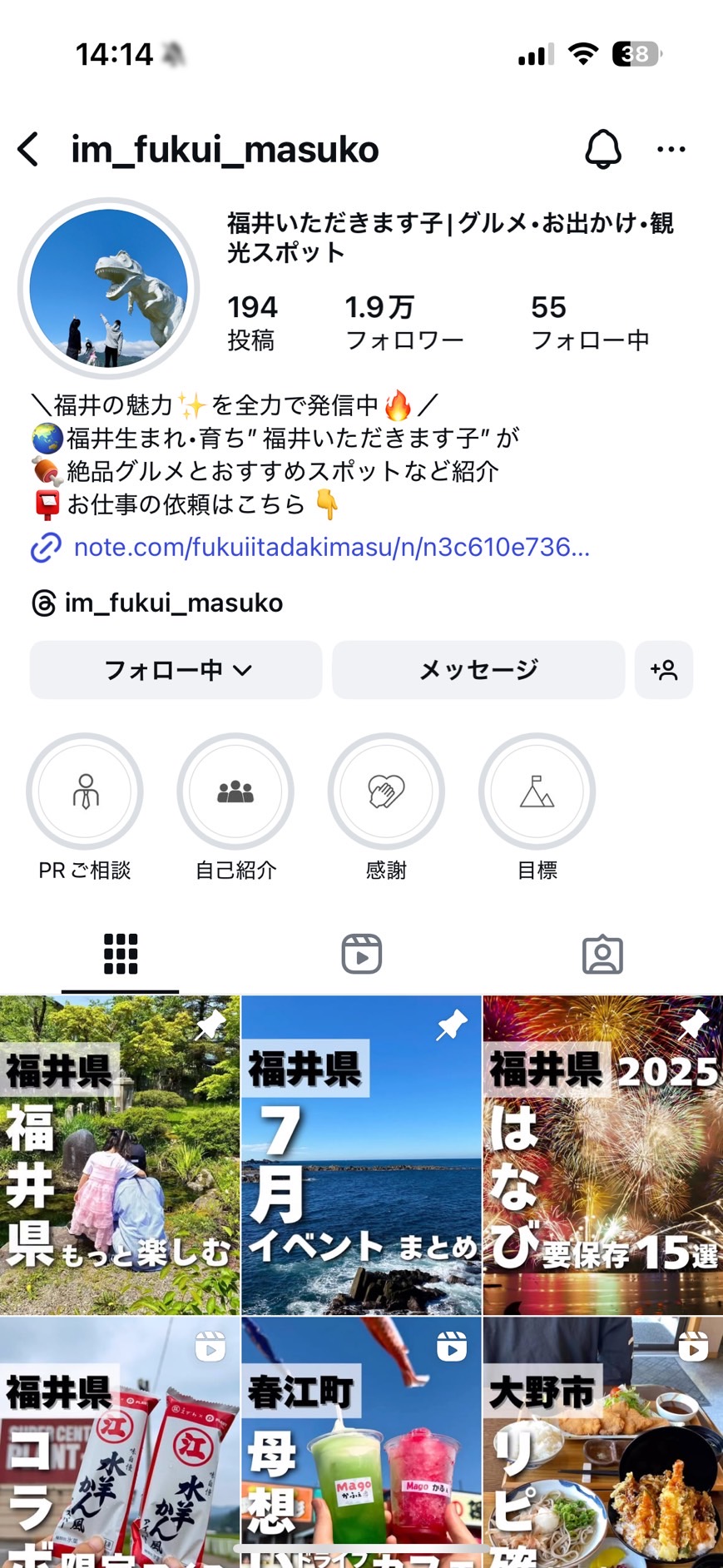Image resolution: width=723 pixels, height=1568 pixels.
Task: Open the 春江町 reel post
Action: 361,1440
